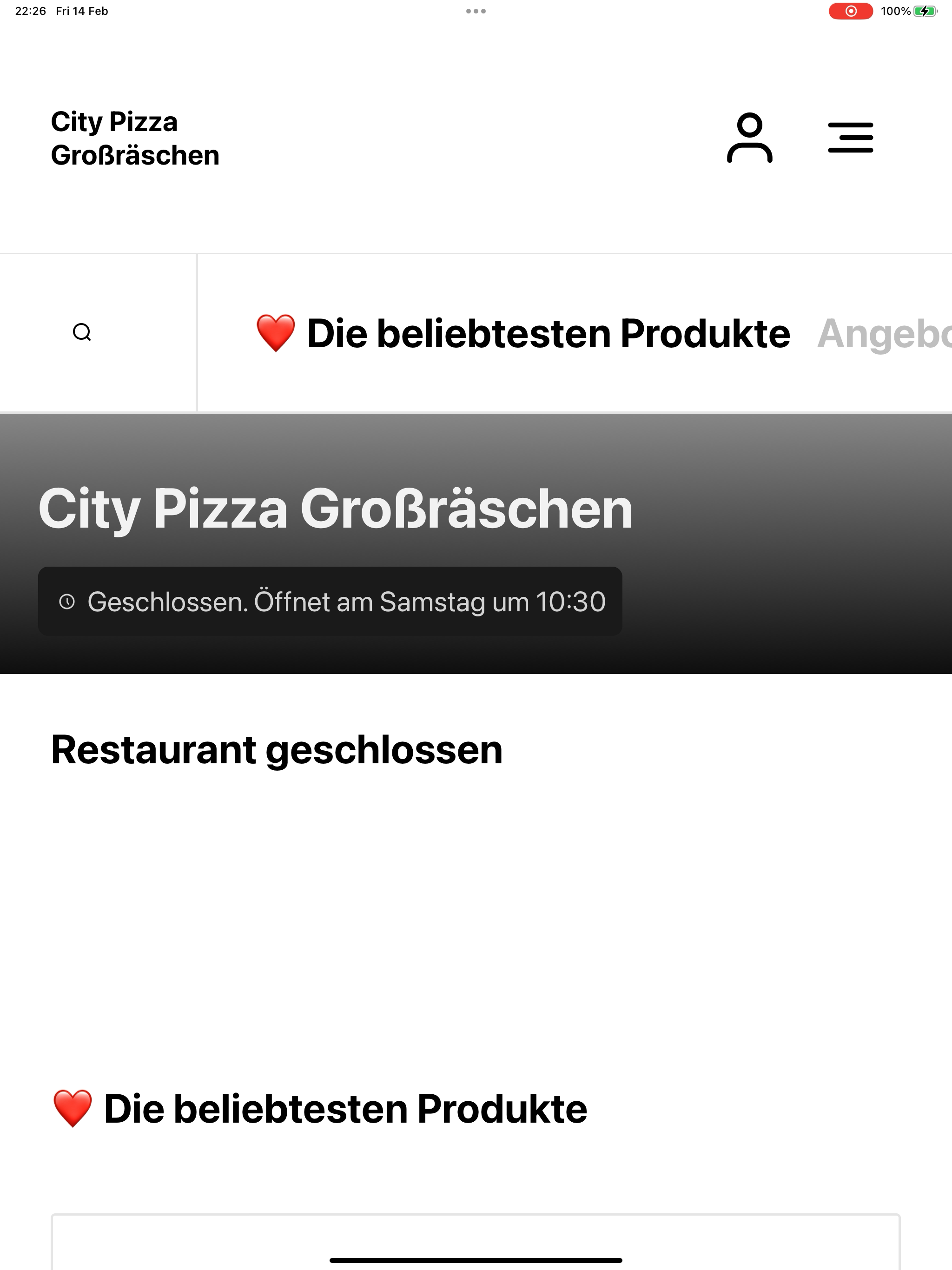The height and width of the screenshot is (1270, 952).
Task: Select the Die beliebtesten Produkte tab
Action: (x=522, y=334)
